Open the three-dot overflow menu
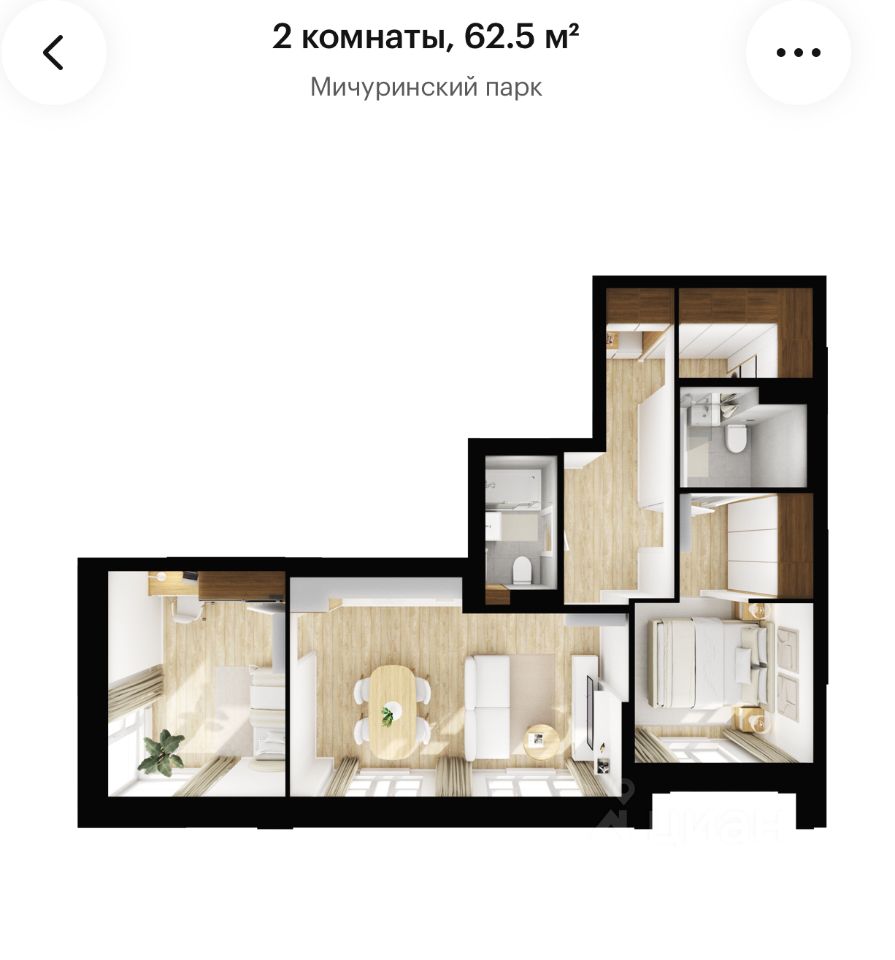Screen dimensions: 895x960 [798, 53]
